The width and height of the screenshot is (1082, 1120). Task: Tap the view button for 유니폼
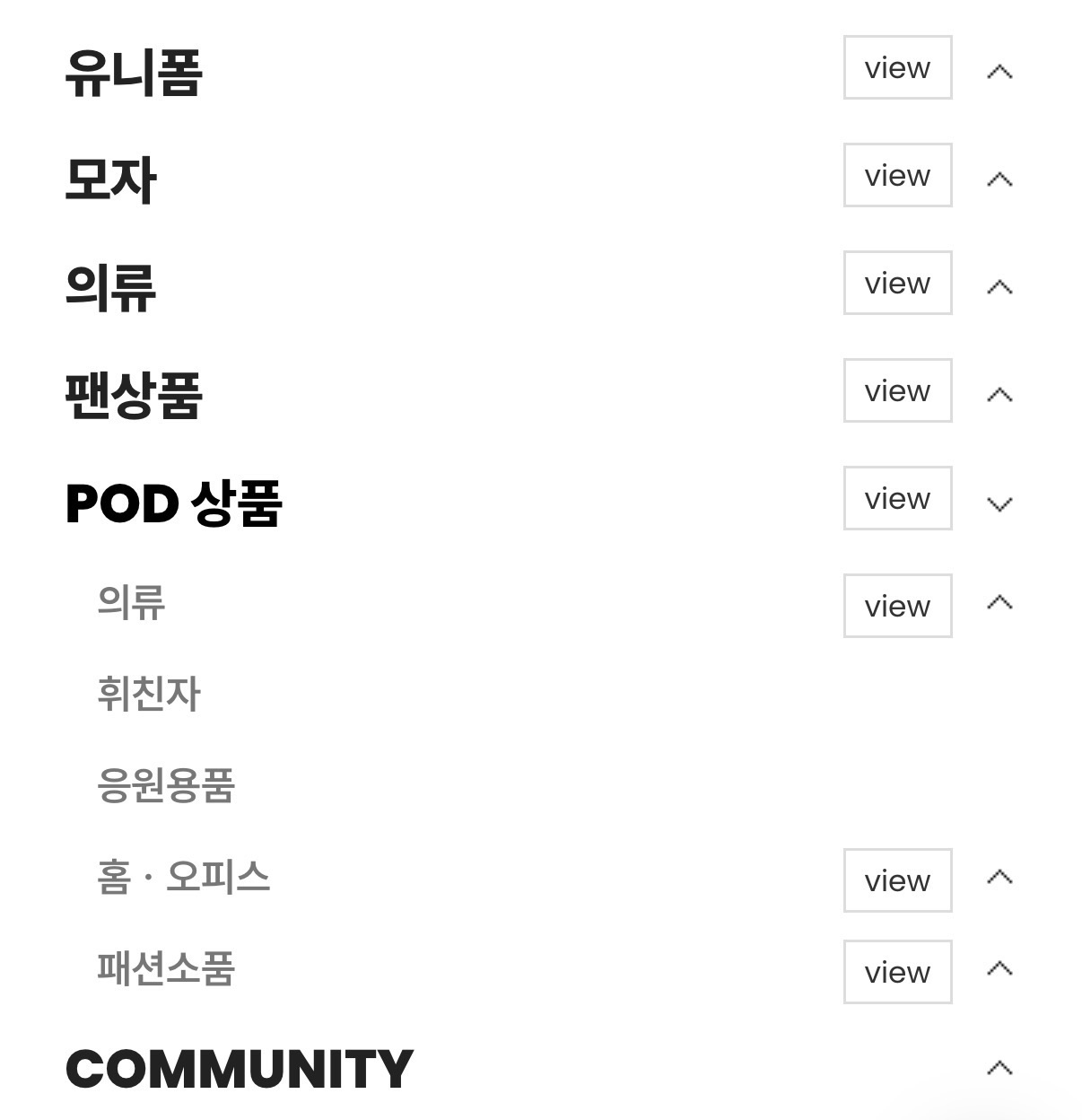[897, 68]
